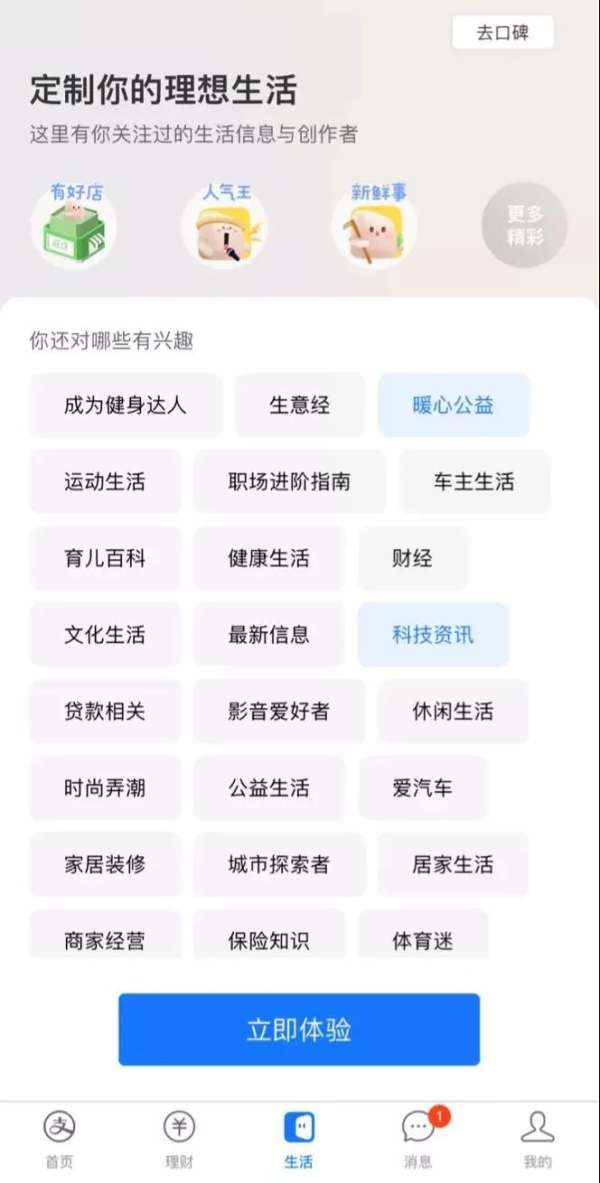The width and height of the screenshot is (600, 1183).
Task: Select the 车主生活 interest chip
Action: (474, 481)
